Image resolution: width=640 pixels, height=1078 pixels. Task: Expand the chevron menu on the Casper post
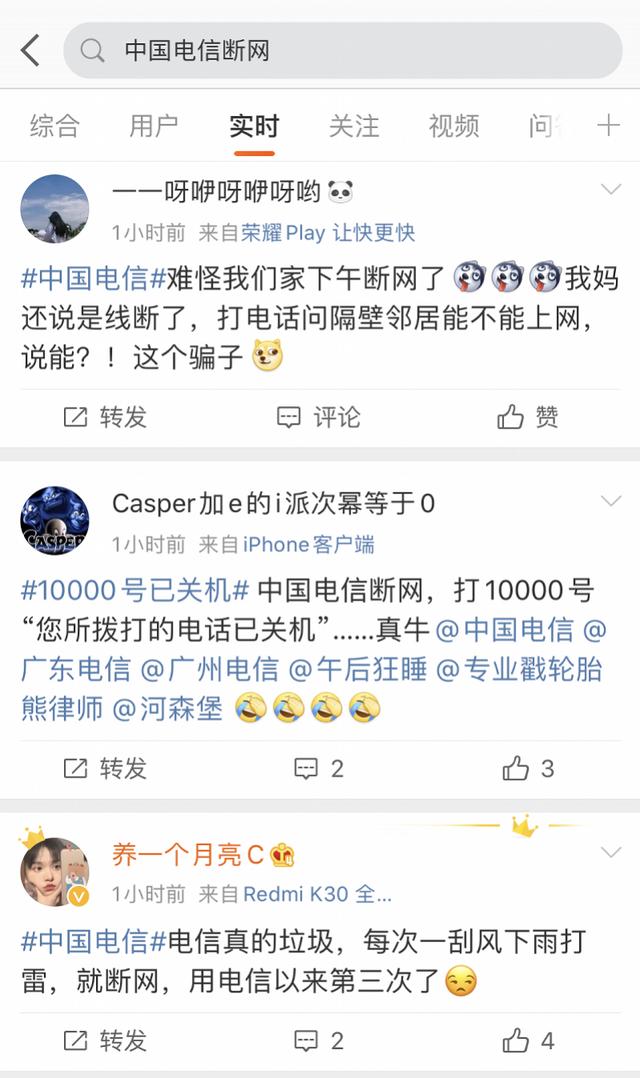click(610, 501)
